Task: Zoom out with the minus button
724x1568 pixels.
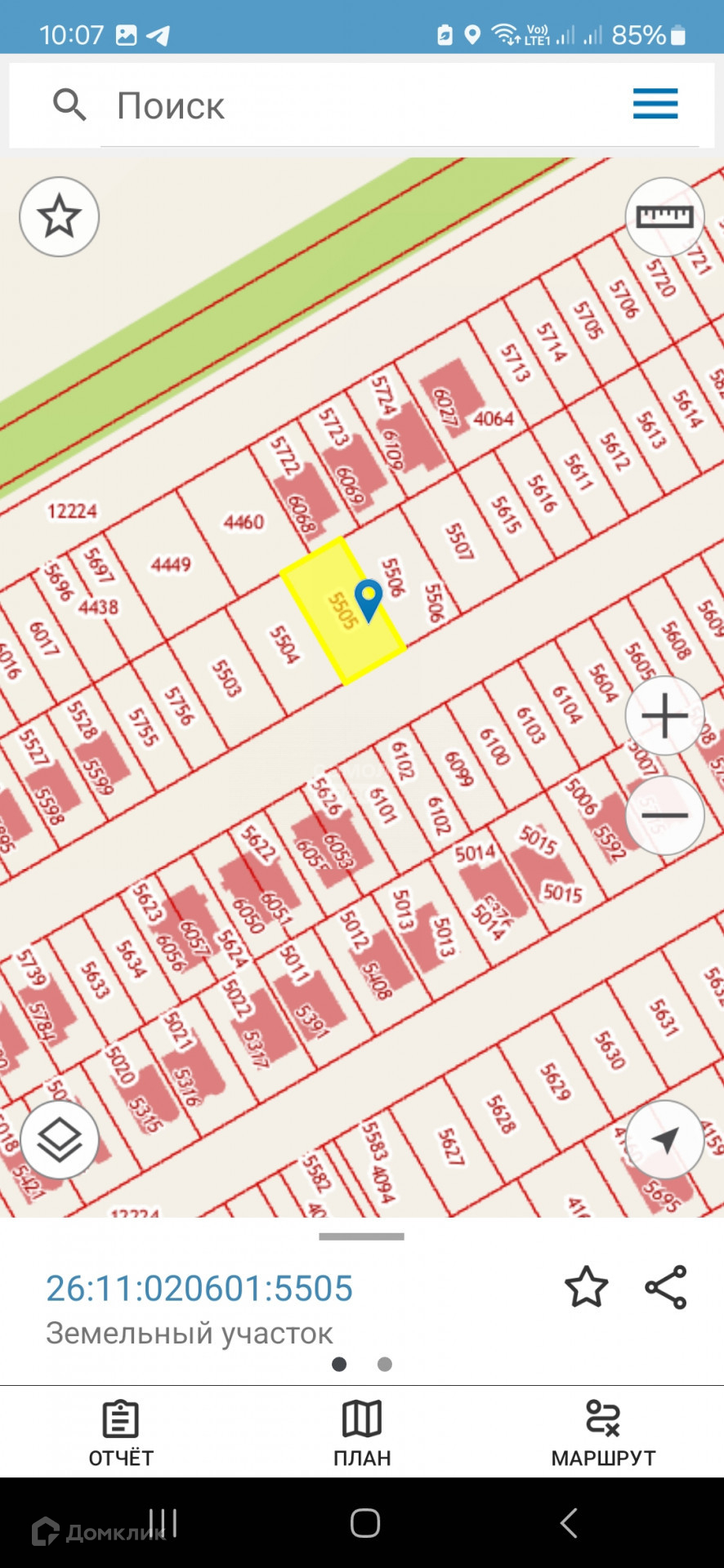Action: pos(664,815)
